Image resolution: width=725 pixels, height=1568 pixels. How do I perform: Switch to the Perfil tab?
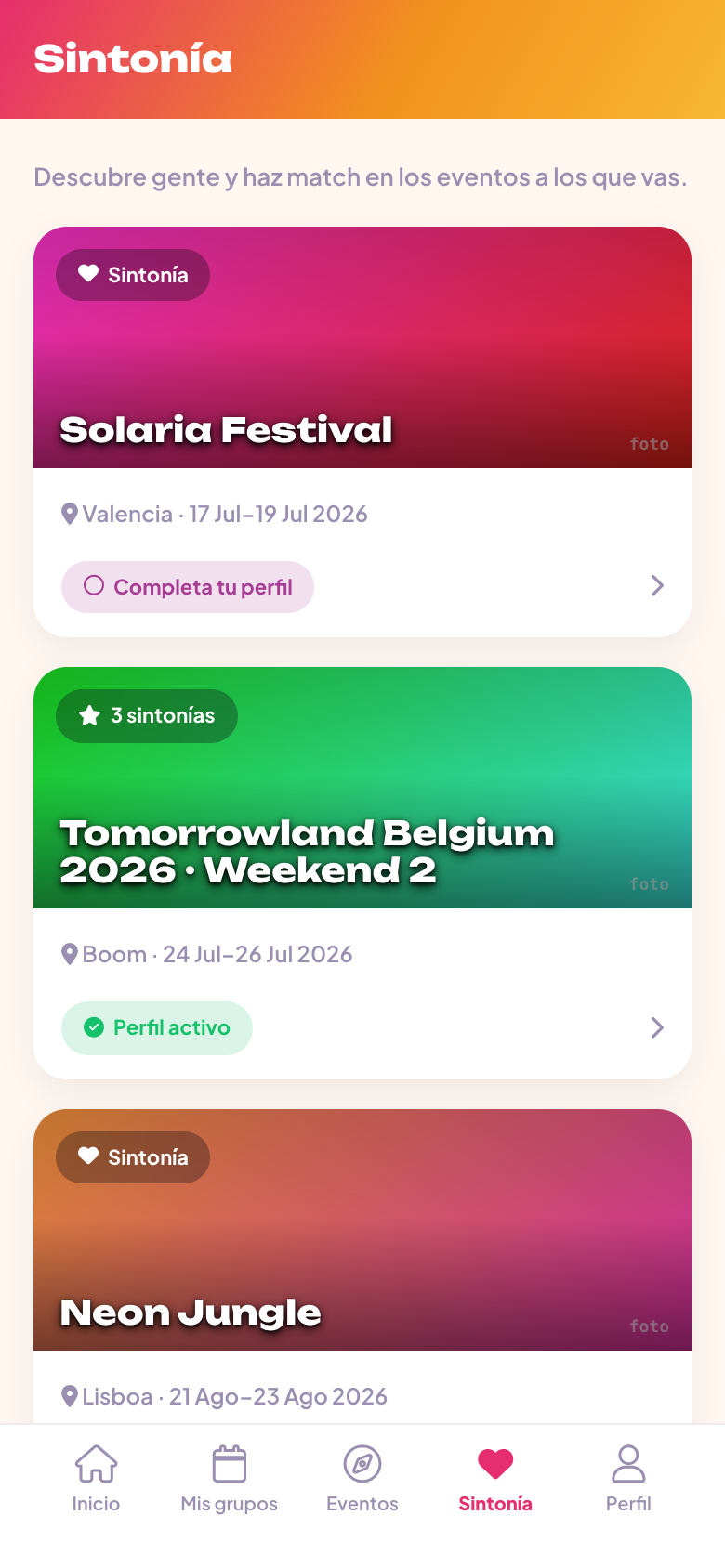(x=628, y=1479)
